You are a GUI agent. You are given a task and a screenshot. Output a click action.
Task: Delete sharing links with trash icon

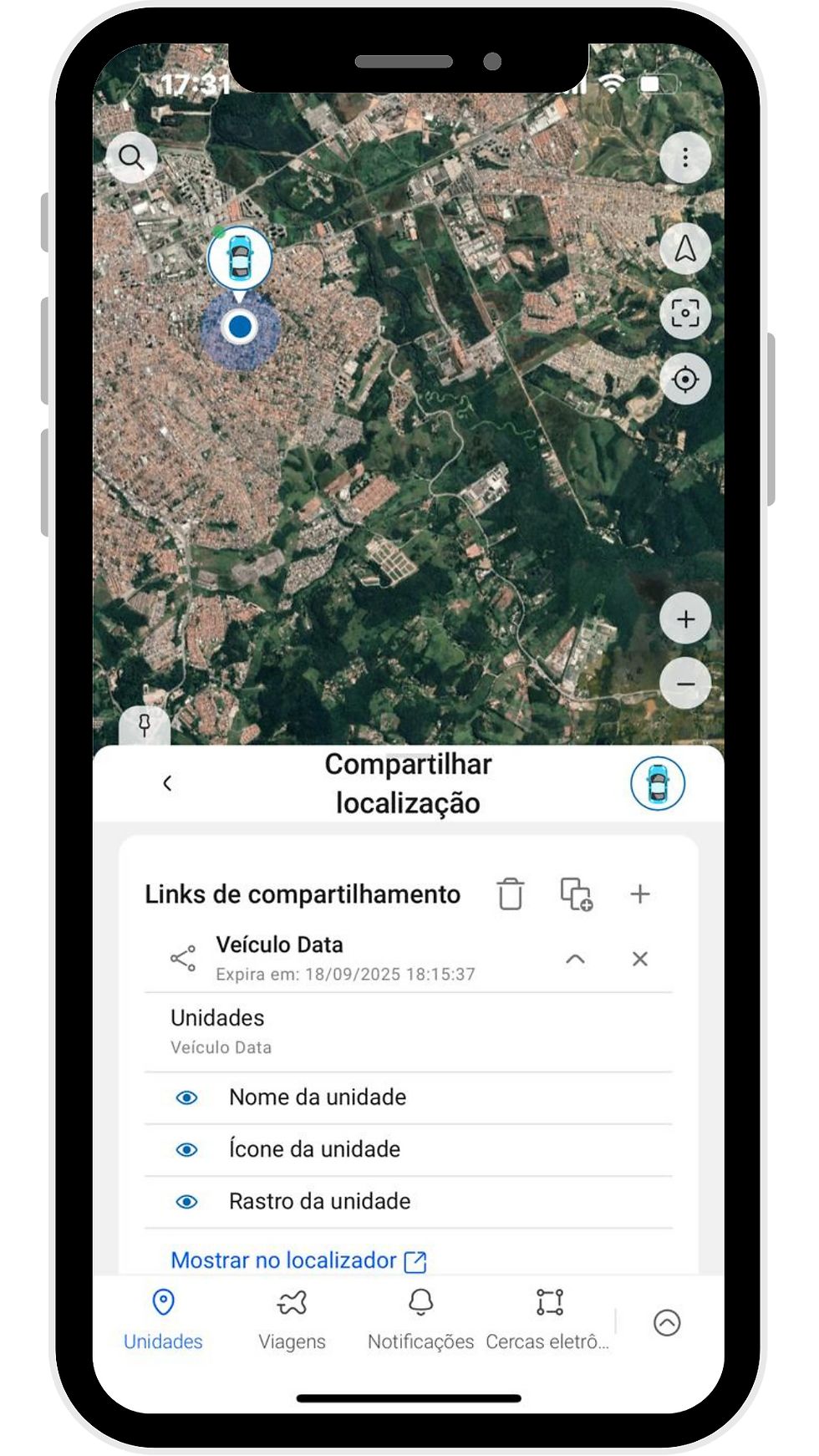point(510,893)
